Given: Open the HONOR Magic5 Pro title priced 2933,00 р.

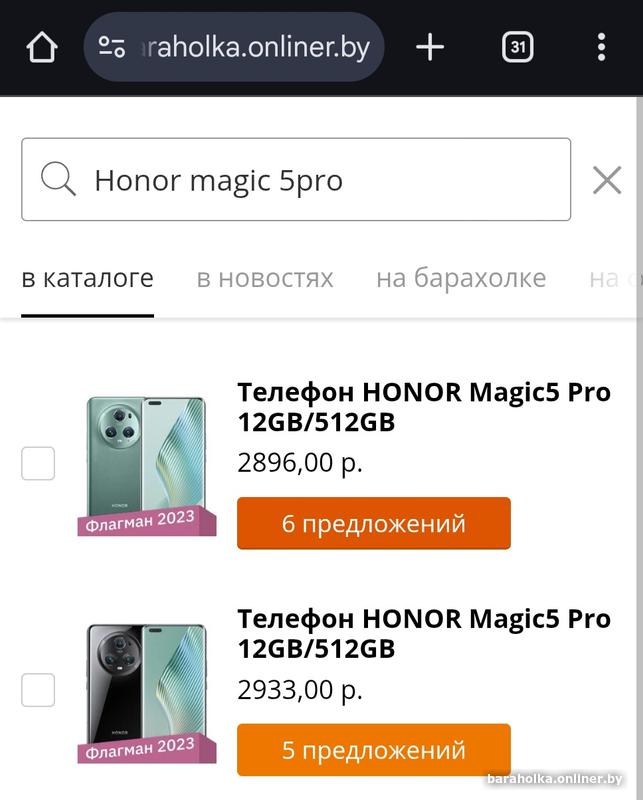Looking at the screenshot, I should pyautogui.click(x=423, y=633).
